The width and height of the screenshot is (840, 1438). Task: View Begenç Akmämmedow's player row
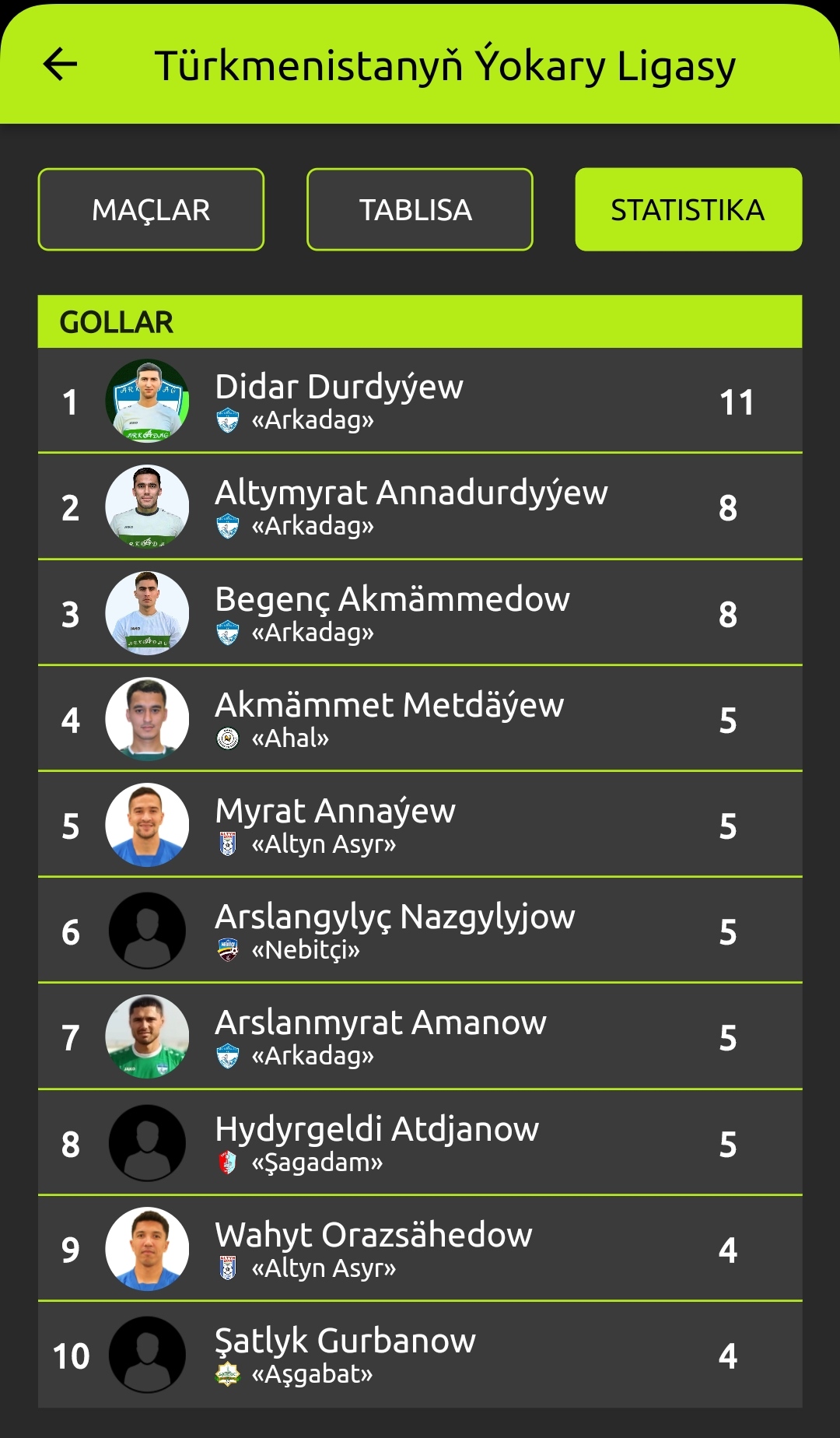(420, 613)
